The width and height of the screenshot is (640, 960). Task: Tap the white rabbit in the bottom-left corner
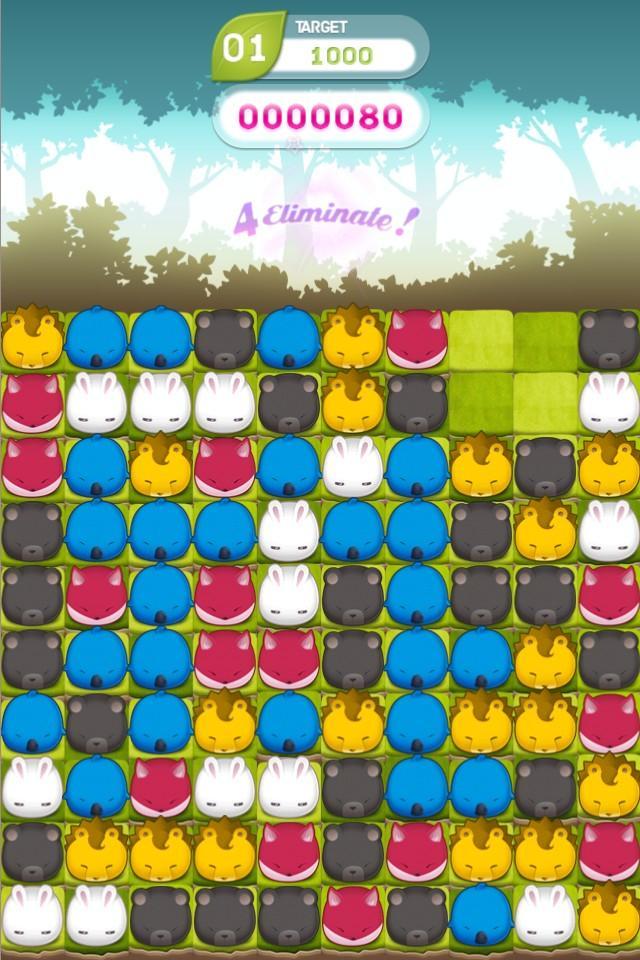[x=32, y=915]
